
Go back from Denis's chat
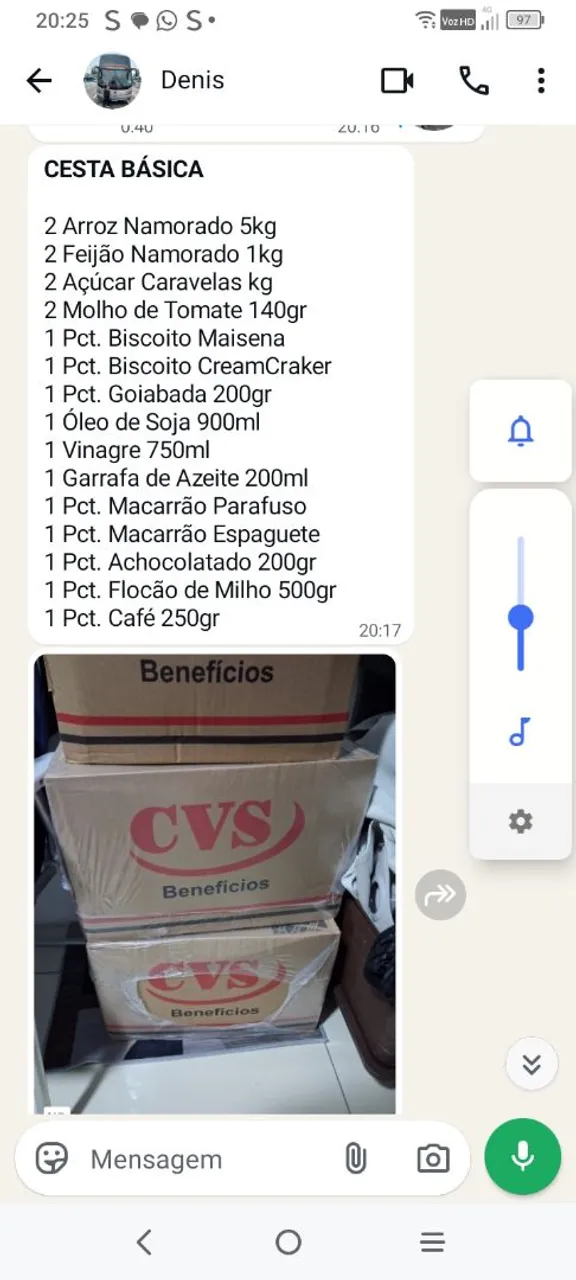[39, 81]
